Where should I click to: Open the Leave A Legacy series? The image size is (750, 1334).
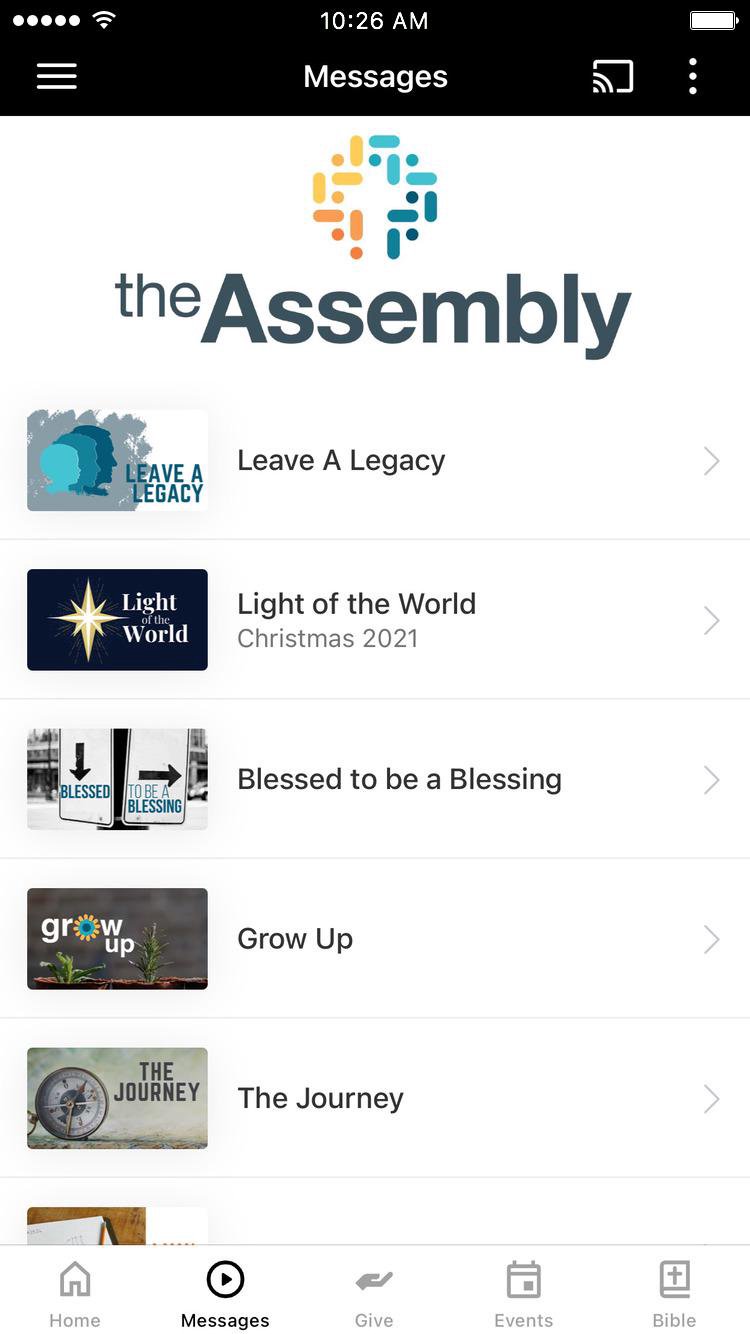374,461
